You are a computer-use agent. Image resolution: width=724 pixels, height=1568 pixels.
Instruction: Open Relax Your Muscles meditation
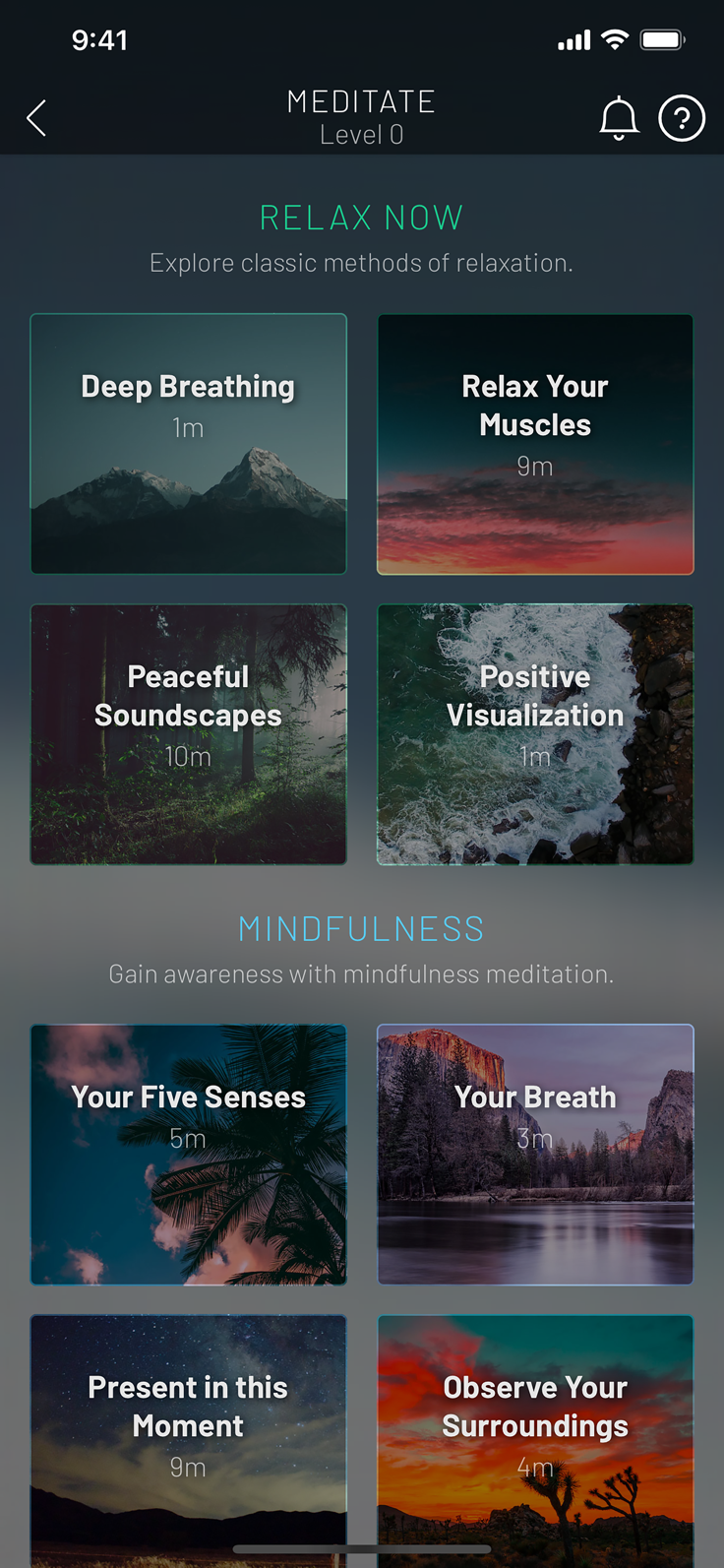tap(535, 443)
